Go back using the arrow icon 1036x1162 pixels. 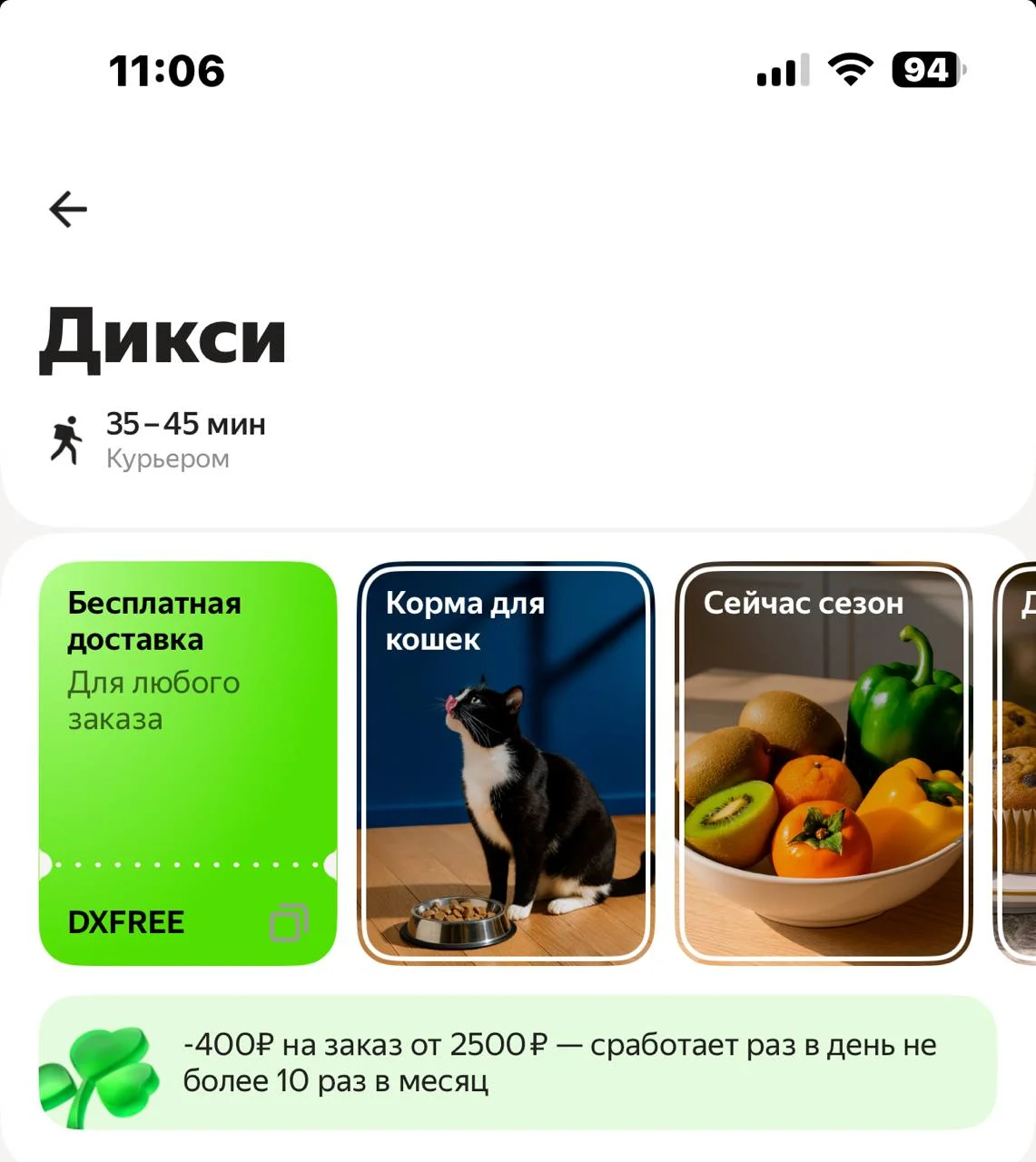click(x=68, y=210)
